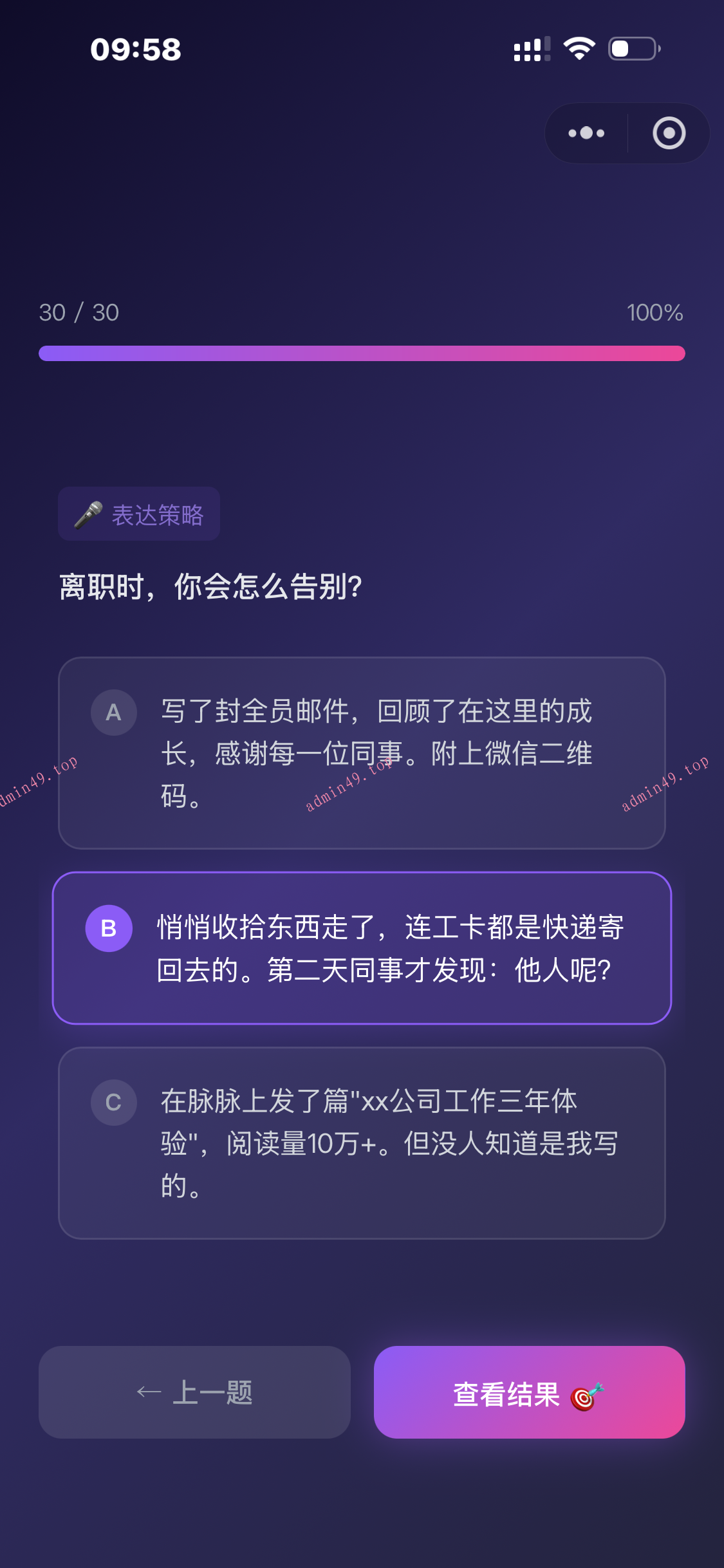The width and height of the screenshot is (724, 1568).
Task: Tap the 30 / 30 progress counter
Action: coord(77,312)
